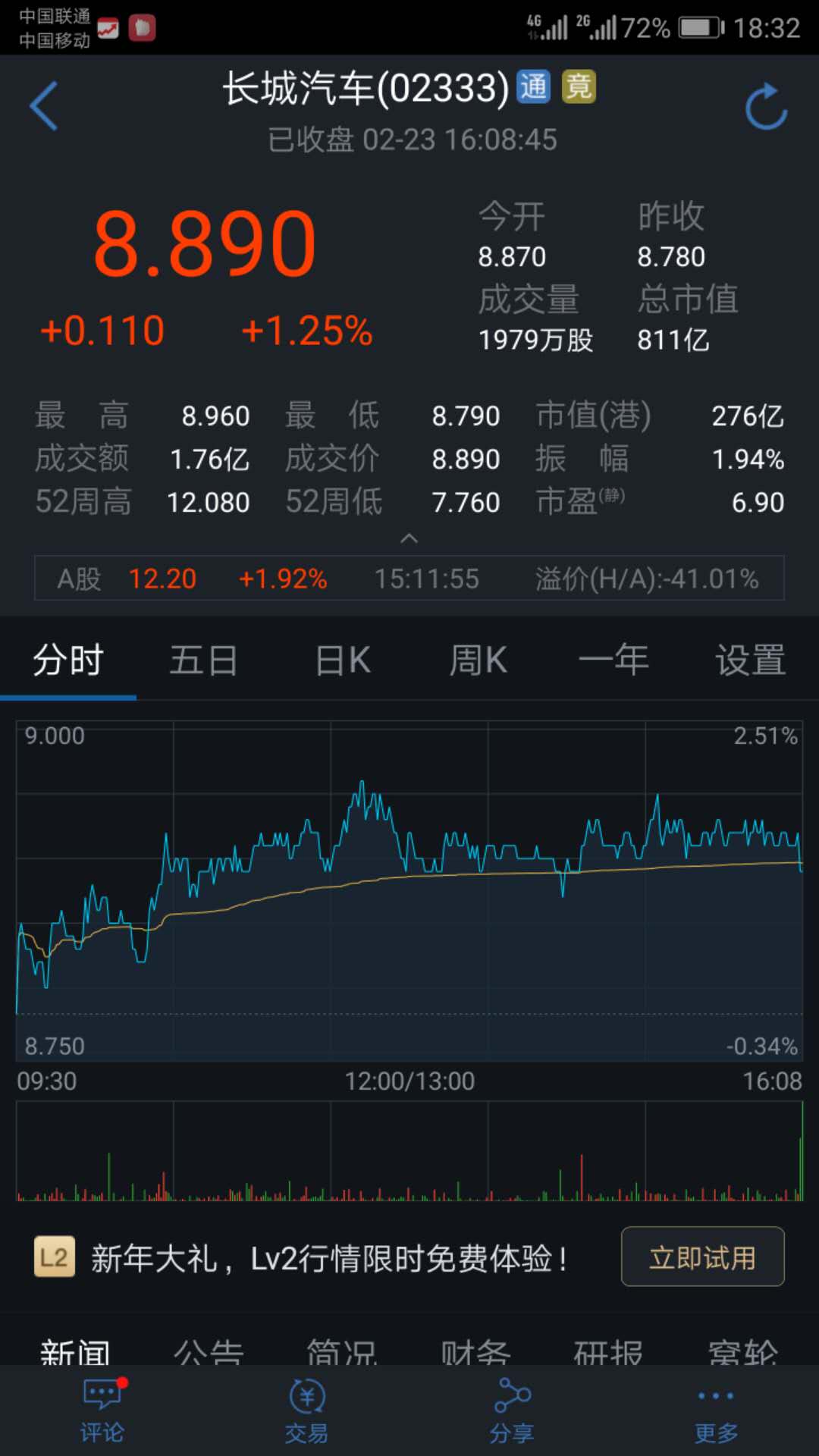The height and width of the screenshot is (1456, 819).
Task: Open 评论 comments in bottom bar
Action: click(102, 1412)
